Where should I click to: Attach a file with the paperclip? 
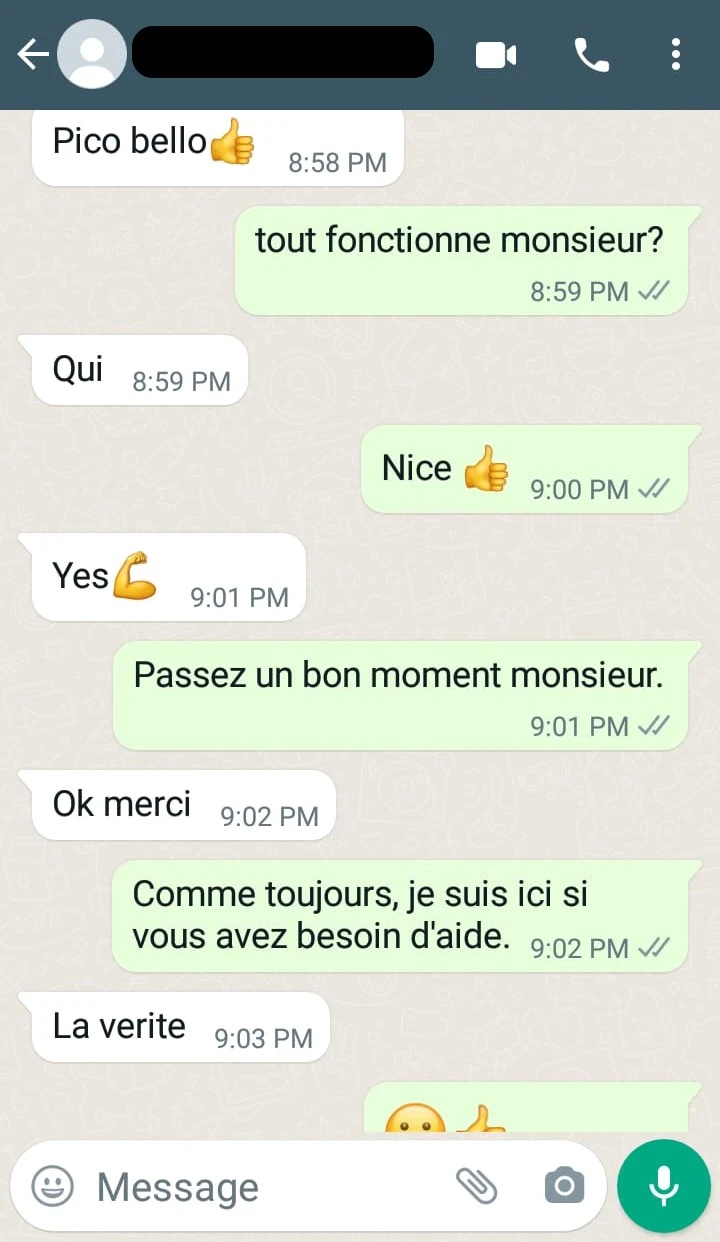point(477,1187)
